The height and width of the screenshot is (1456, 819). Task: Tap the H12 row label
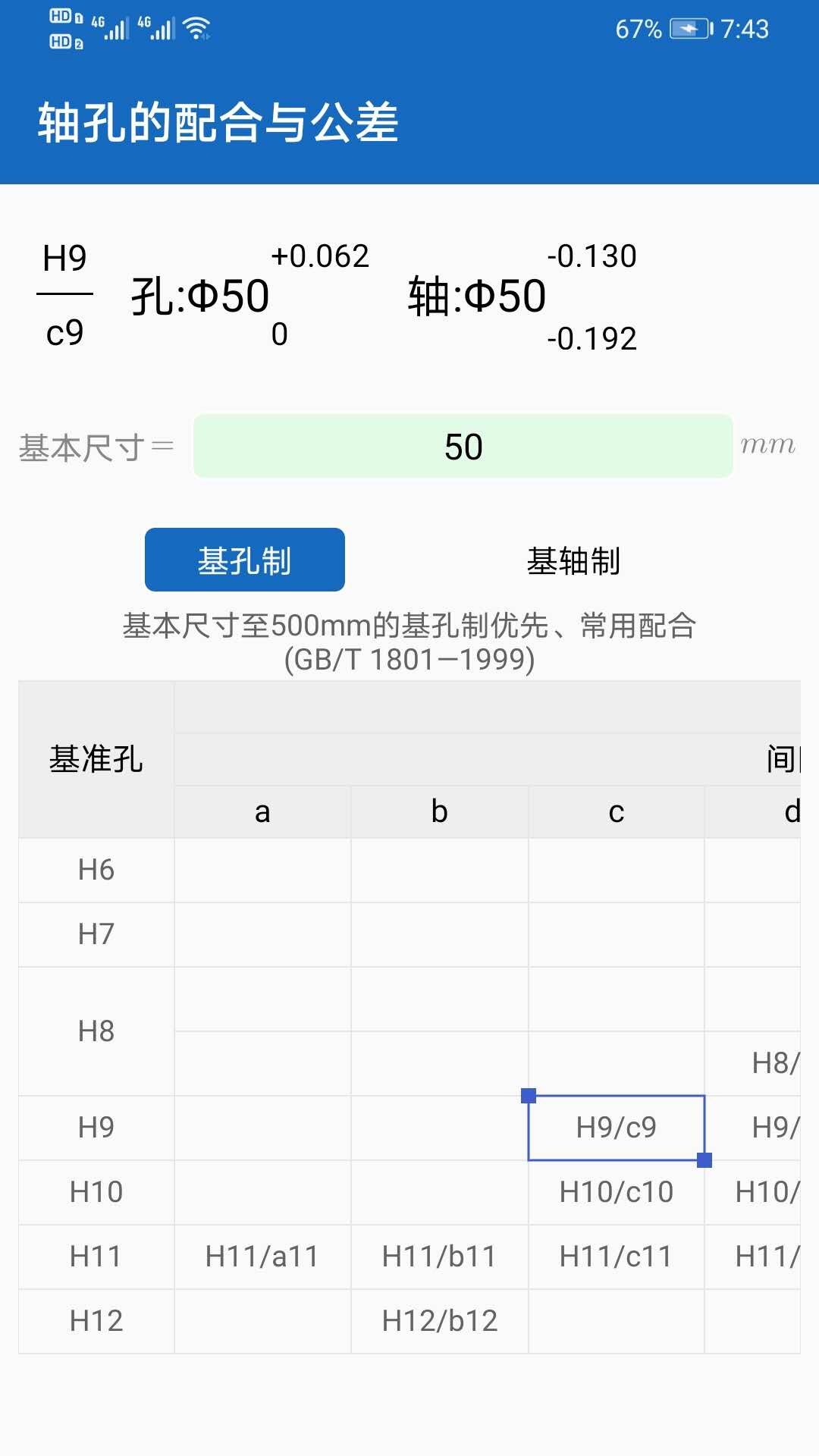click(x=95, y=1322)
